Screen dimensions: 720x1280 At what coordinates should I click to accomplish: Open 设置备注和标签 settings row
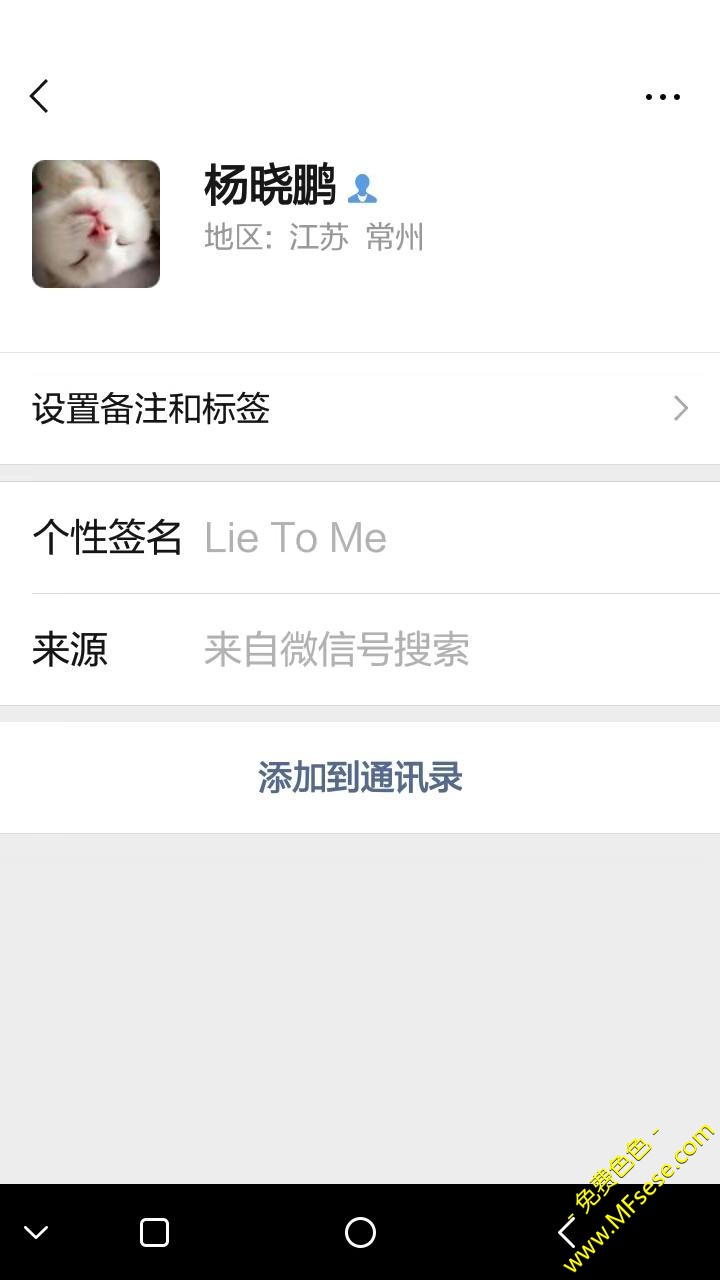click(360, 409)
